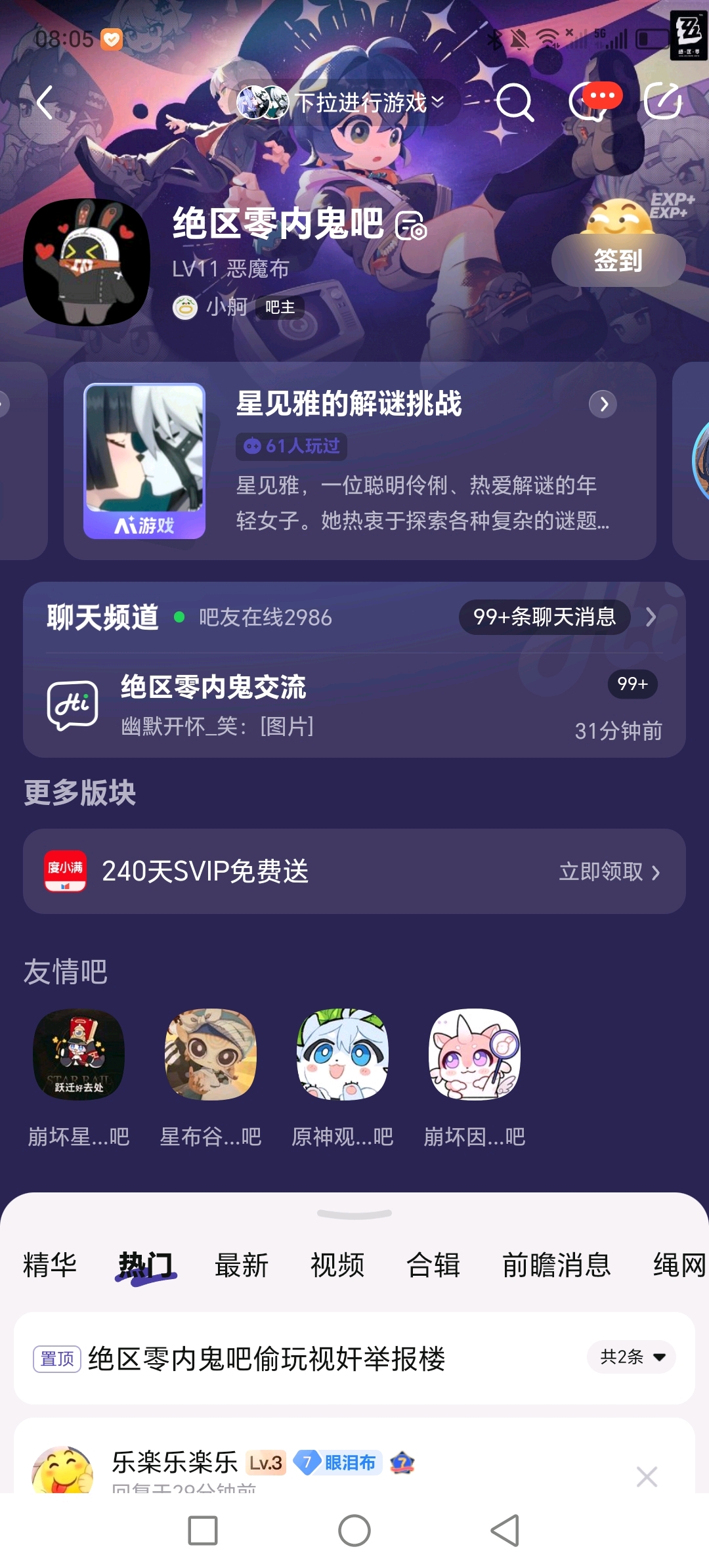The height and width of the screenshot is (1568, 709).
Task: Open the 99+条聊天消息 chat channel link
Action: (545, 617)
